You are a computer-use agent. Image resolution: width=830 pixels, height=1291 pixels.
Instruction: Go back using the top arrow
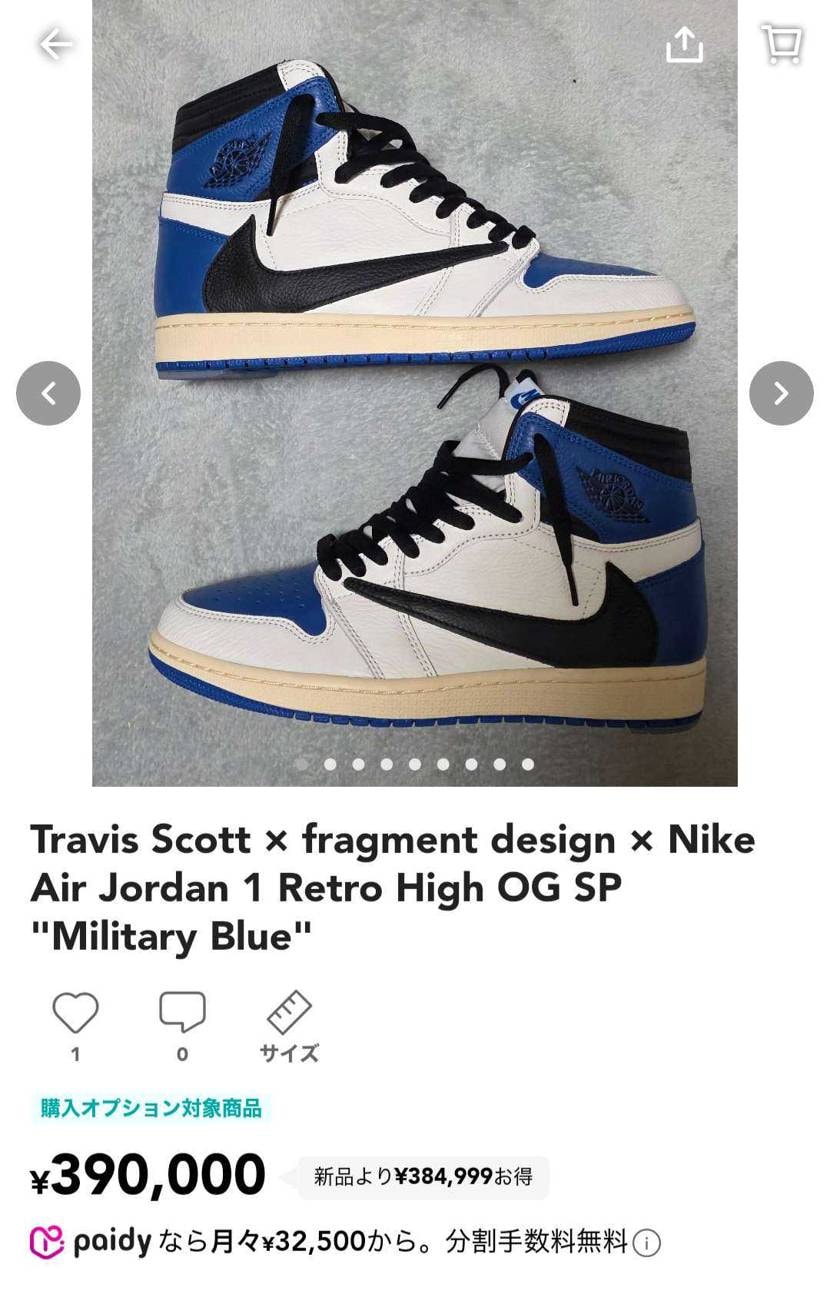(x=55, y=44)
